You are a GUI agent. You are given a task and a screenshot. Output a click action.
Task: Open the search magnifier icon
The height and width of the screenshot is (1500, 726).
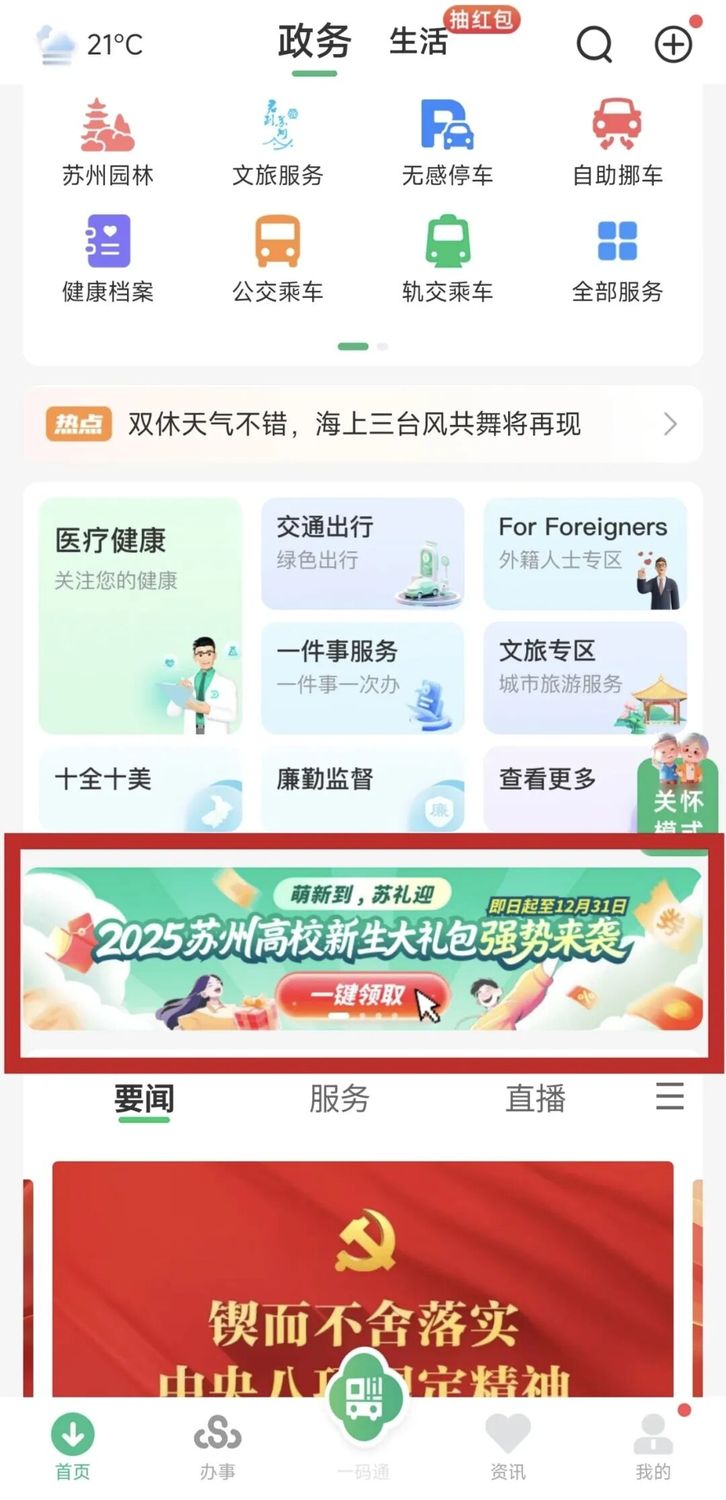(x=594, y=44)
